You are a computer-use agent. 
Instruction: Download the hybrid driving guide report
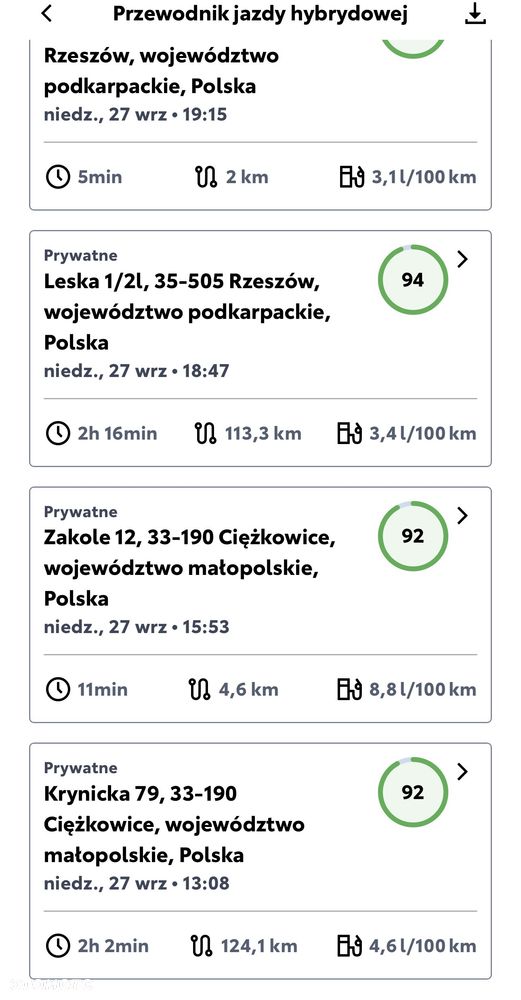click(475, 13)
